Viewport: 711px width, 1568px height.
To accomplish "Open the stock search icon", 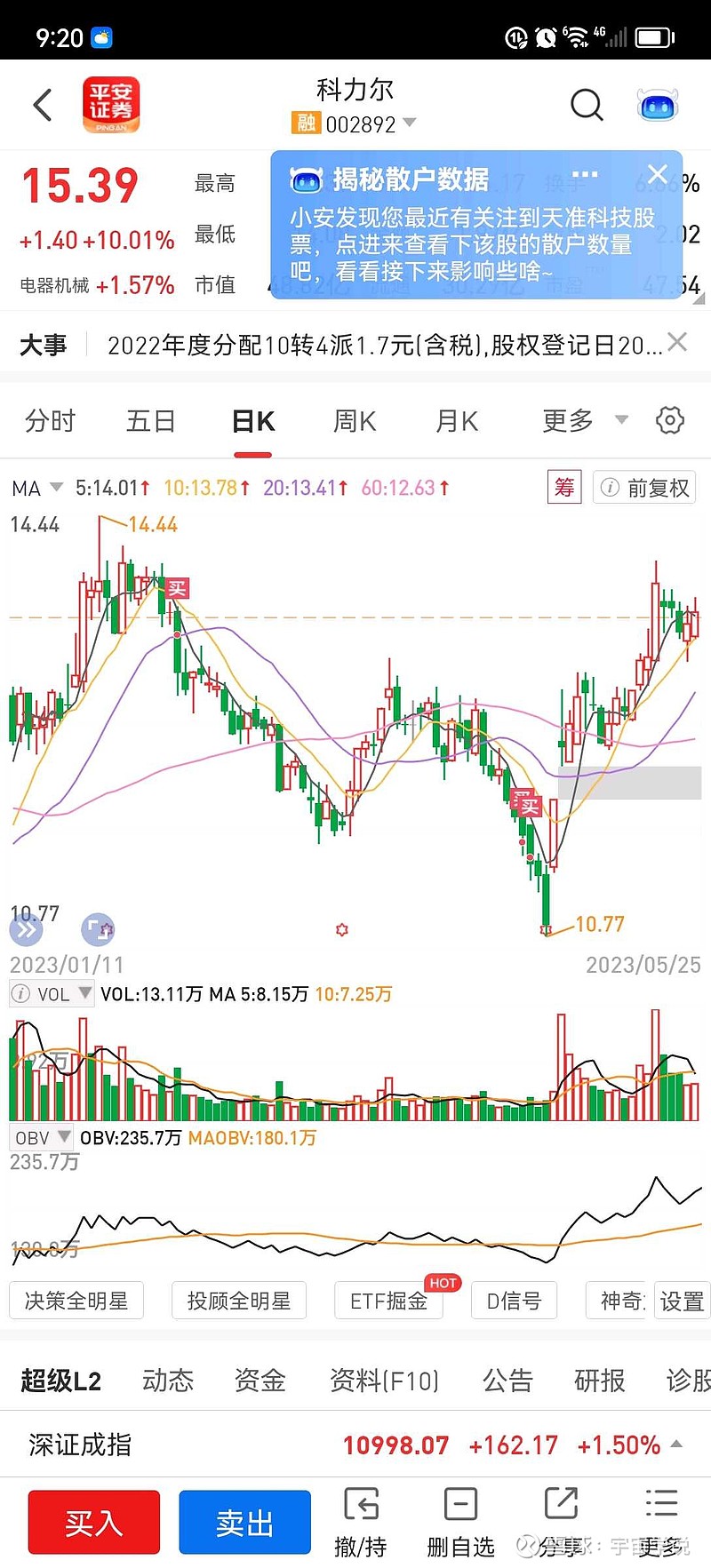I will [x=587, y=105].
